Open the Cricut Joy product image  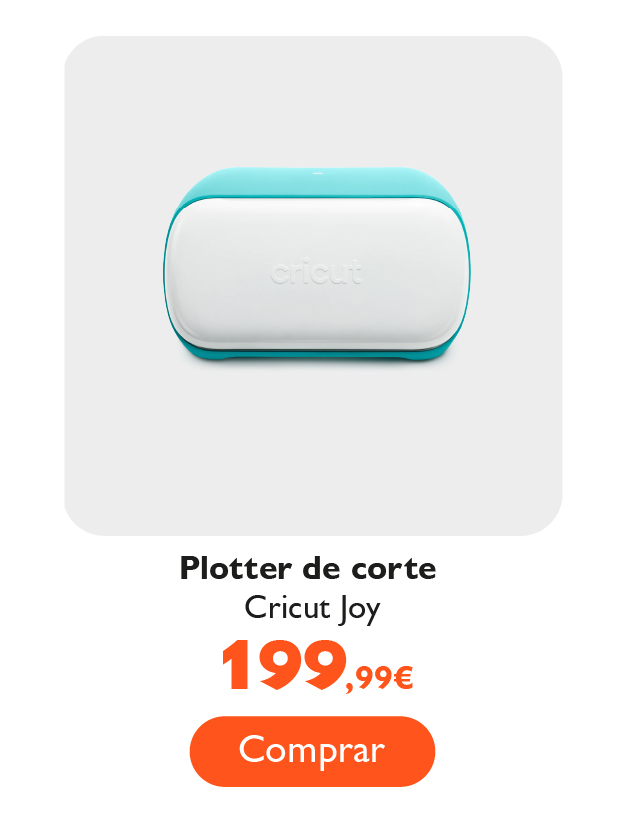pos(316,265)
